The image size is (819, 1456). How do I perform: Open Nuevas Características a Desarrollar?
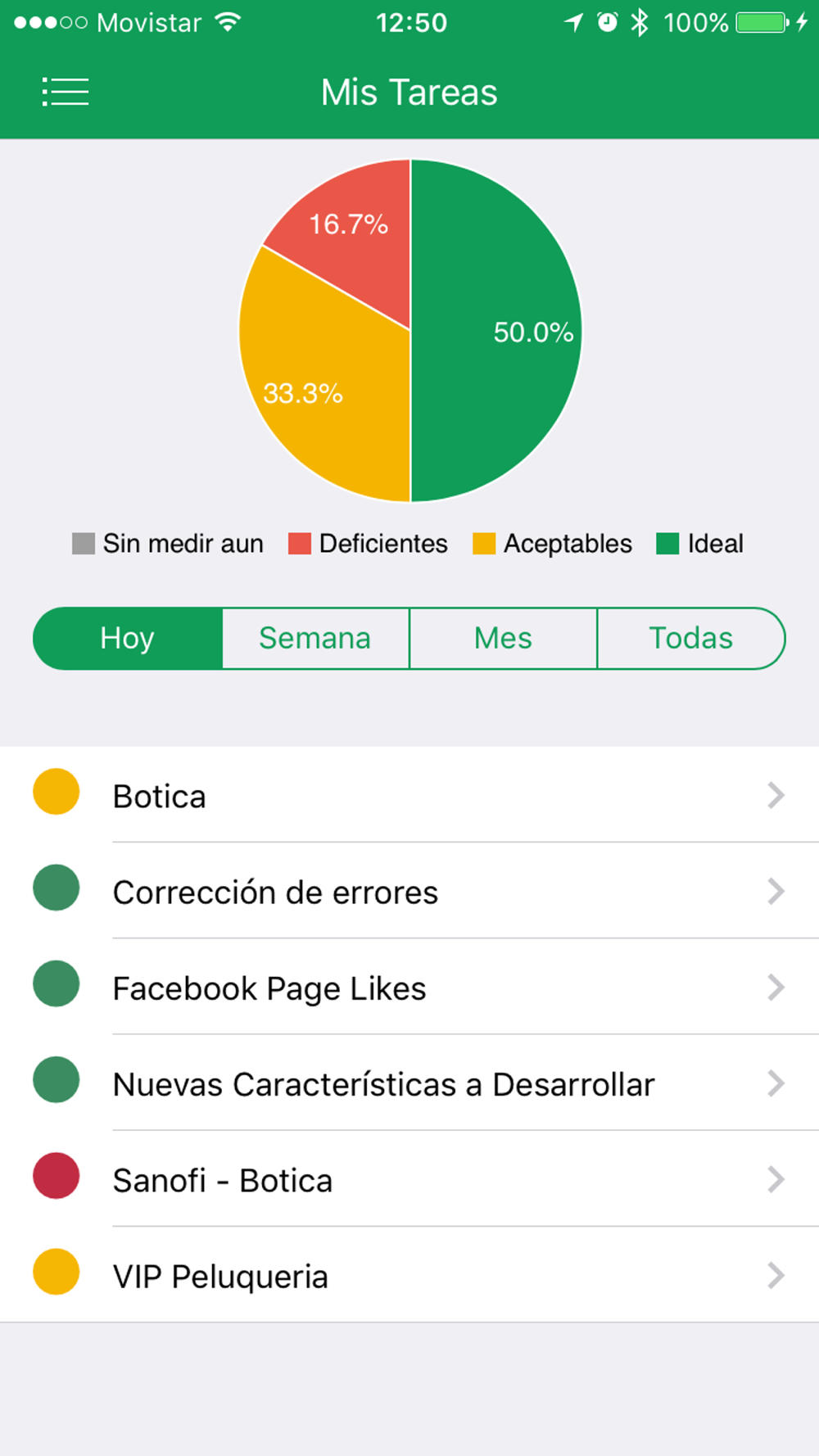coord(409,1083)
